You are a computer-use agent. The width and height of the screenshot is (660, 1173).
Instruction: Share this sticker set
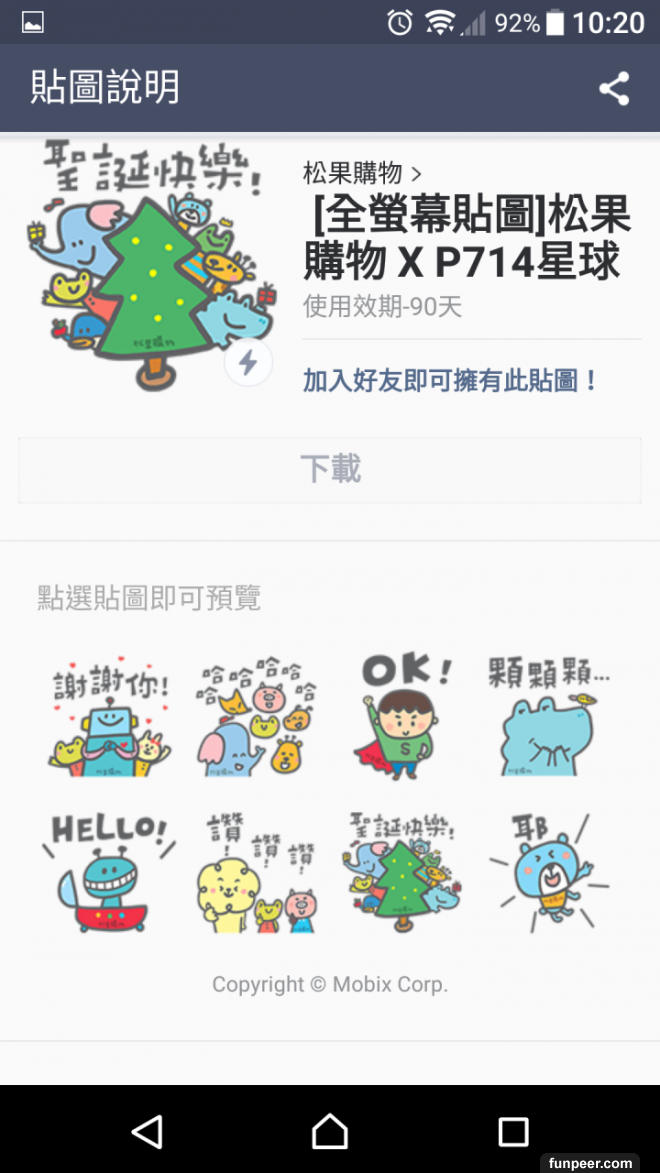point(614,89)
